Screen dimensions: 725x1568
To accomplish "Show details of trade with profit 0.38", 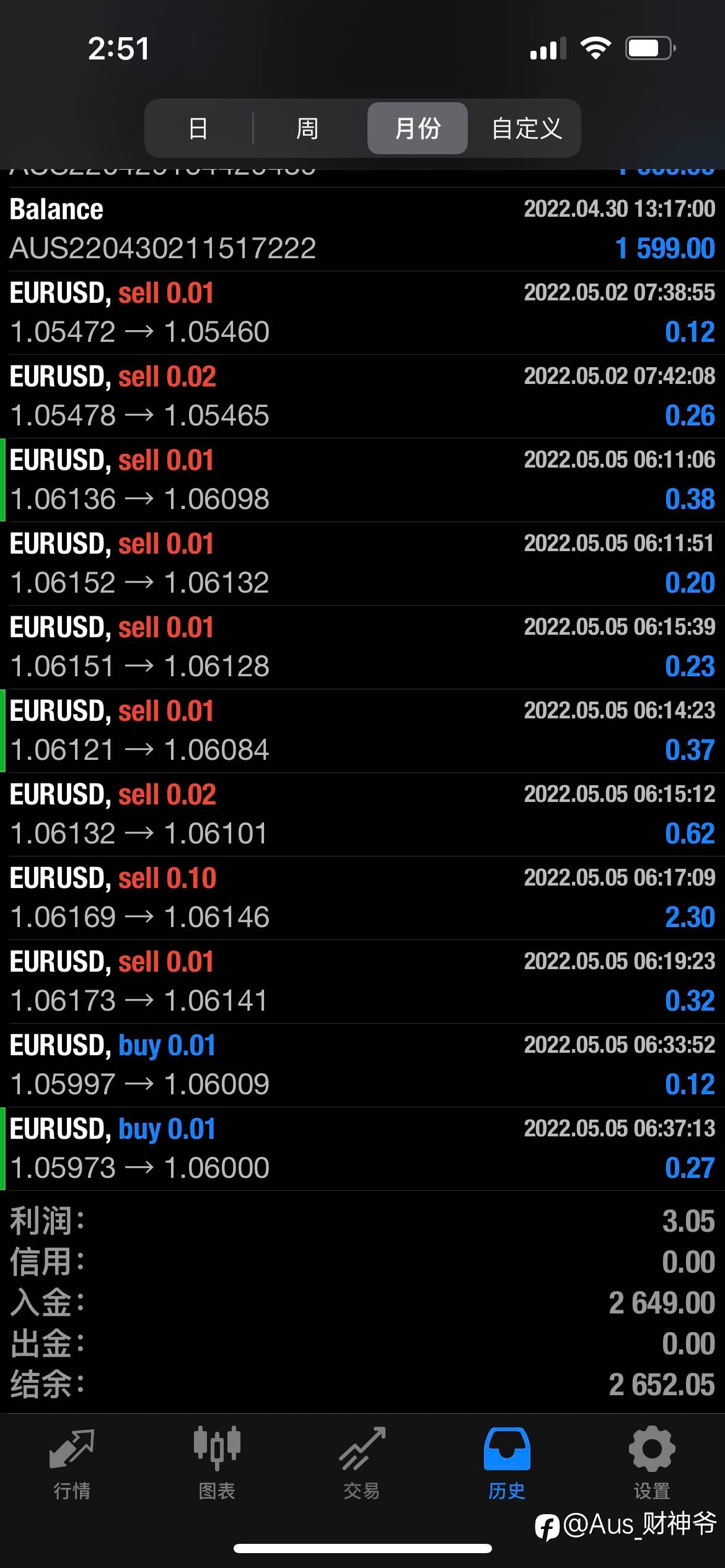I will pyautogui.click(x=362, y=480).
